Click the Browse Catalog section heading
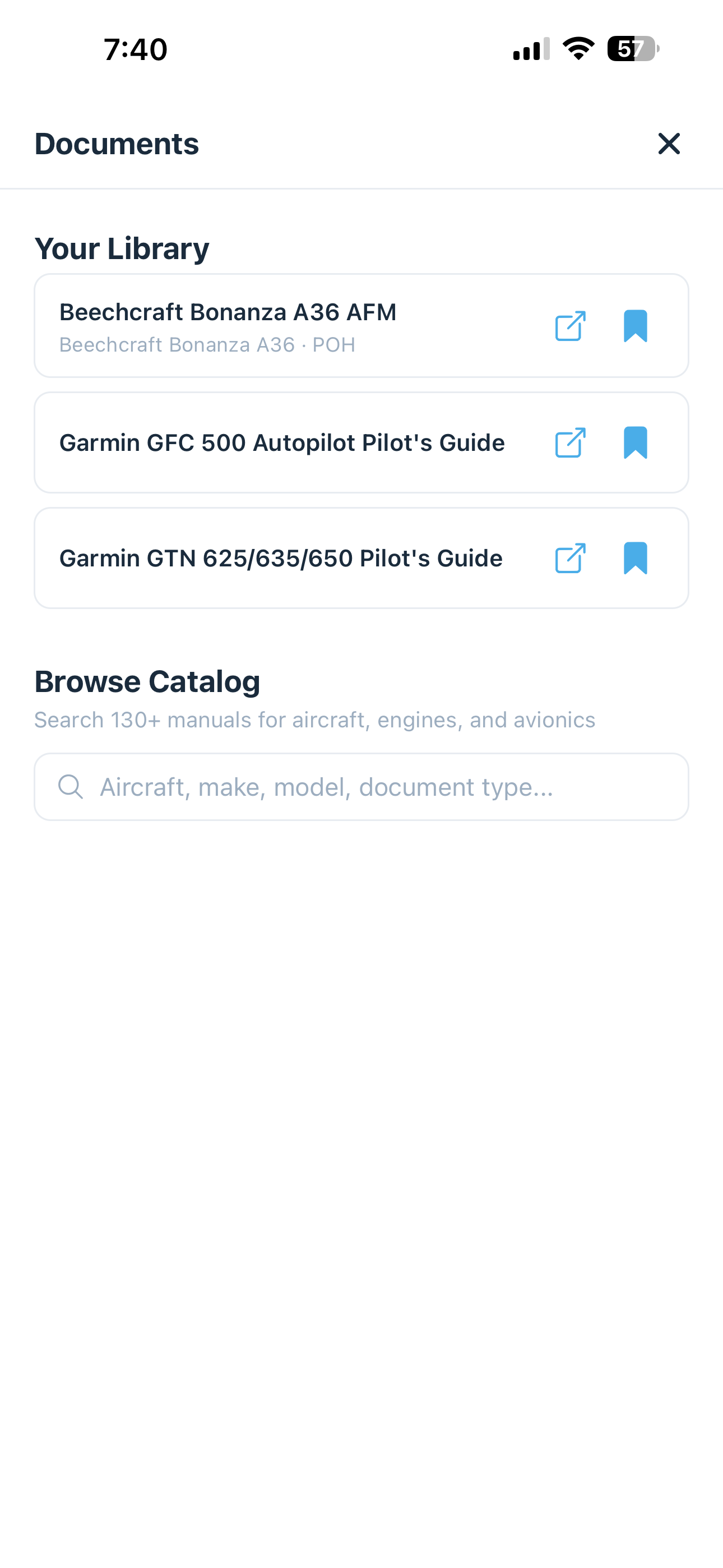The width and height of the screenshot is (723, 1568). pyautogui.click(x=147, y=680)
